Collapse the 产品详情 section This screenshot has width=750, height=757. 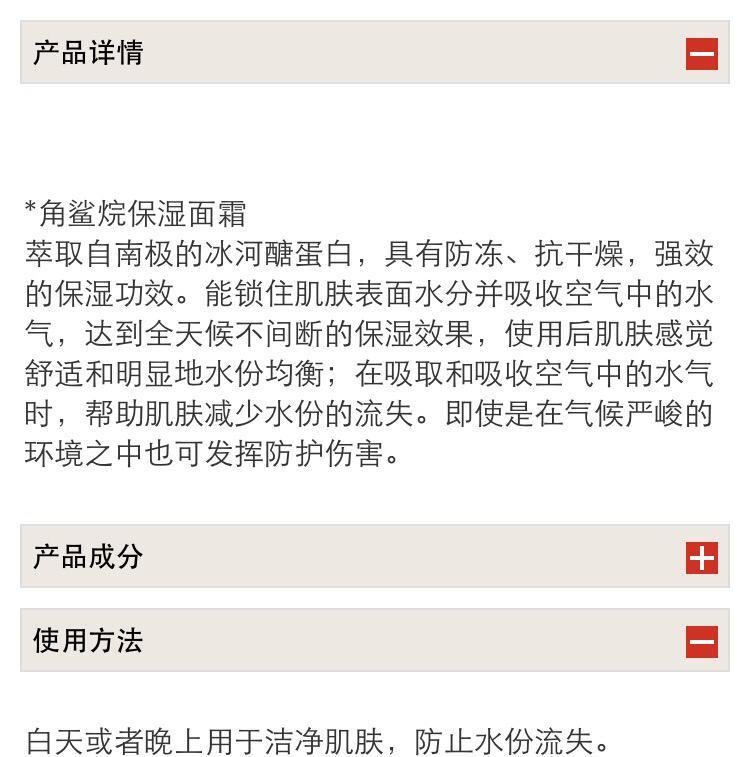(701, 53)
